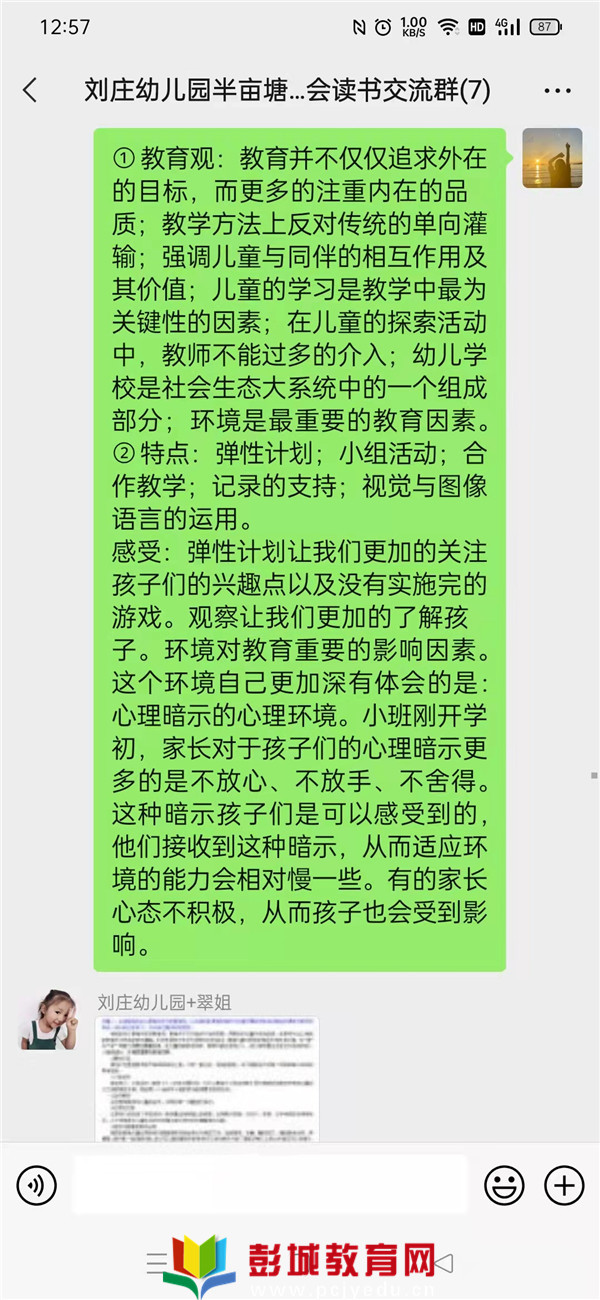600x1300 pixels.
Task: Open the emoji picker
Action: click(x=504, y=1186)
